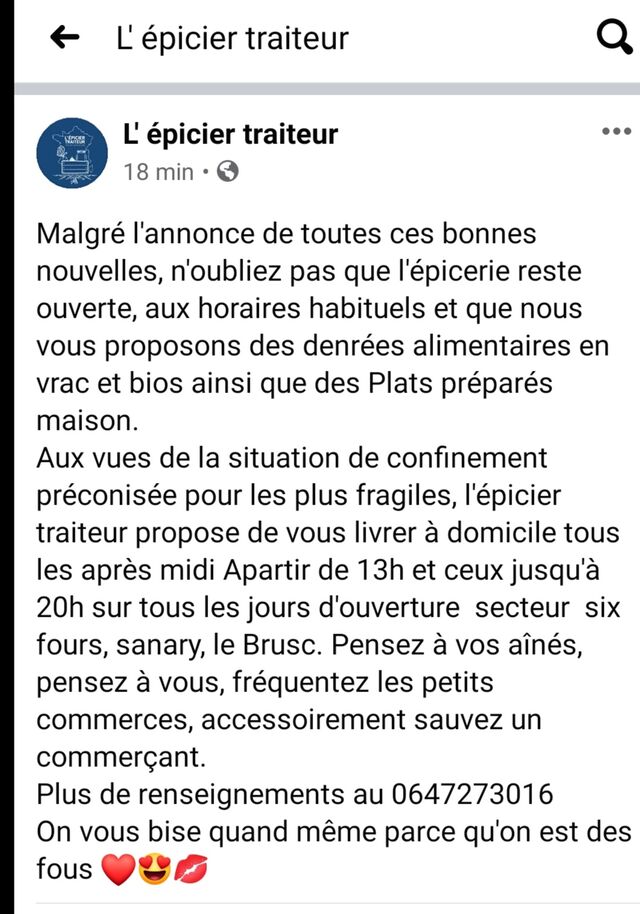Viewport: 640px width, 914px height.
Task: Tap the L' épicier traiteur post author name
Action: click(x=230, y=135)
